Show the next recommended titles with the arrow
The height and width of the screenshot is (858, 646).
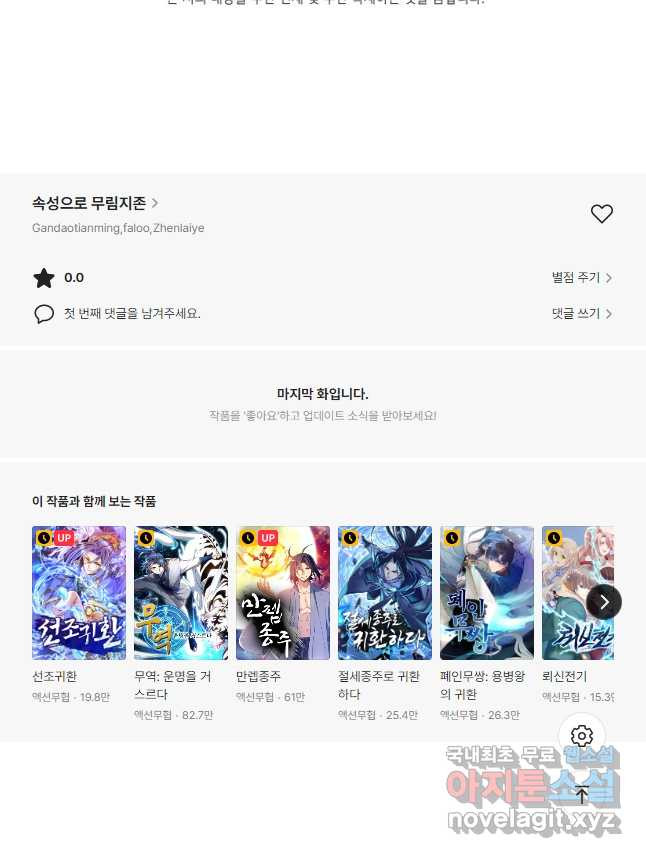(604, 602)
